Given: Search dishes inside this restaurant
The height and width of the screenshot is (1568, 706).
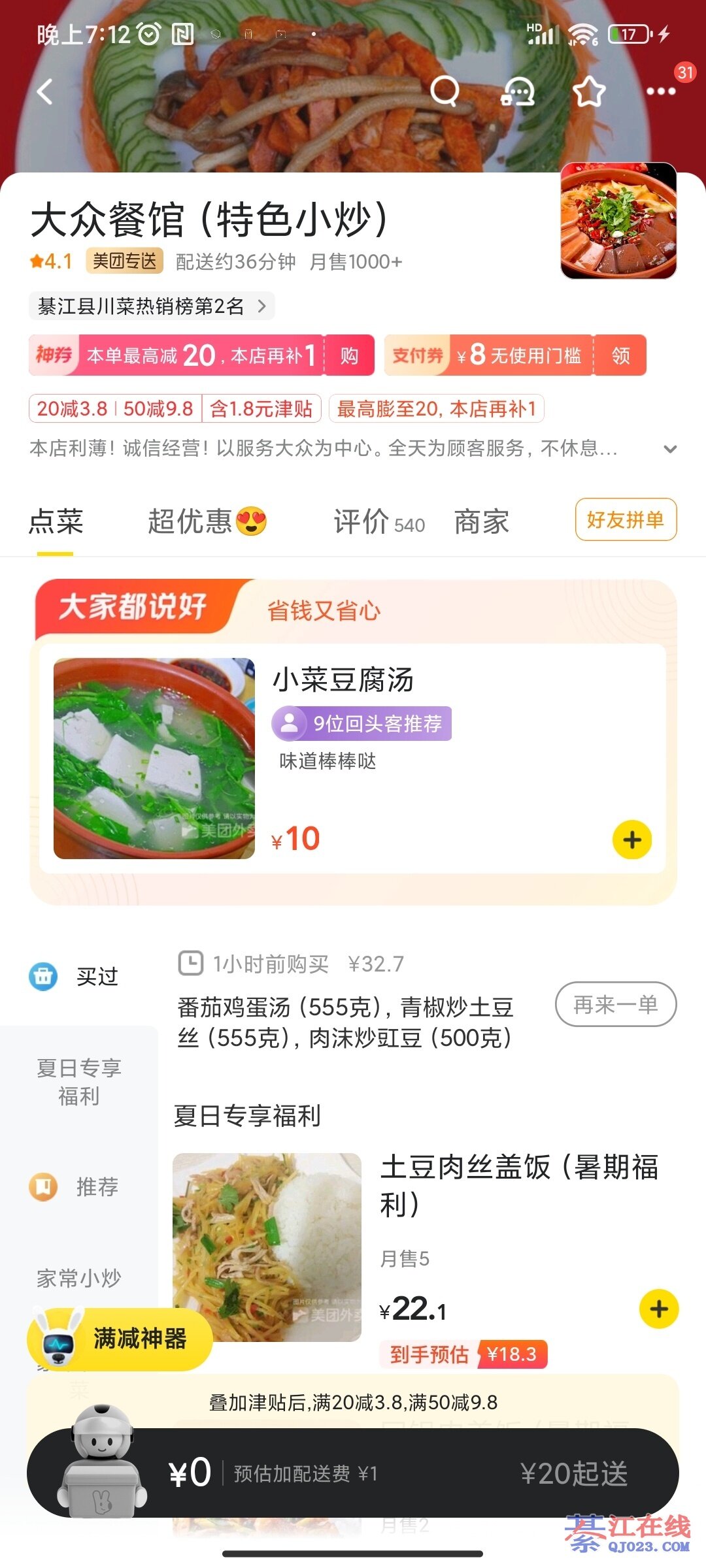Looking at the screenshot, I should (445, 91).
